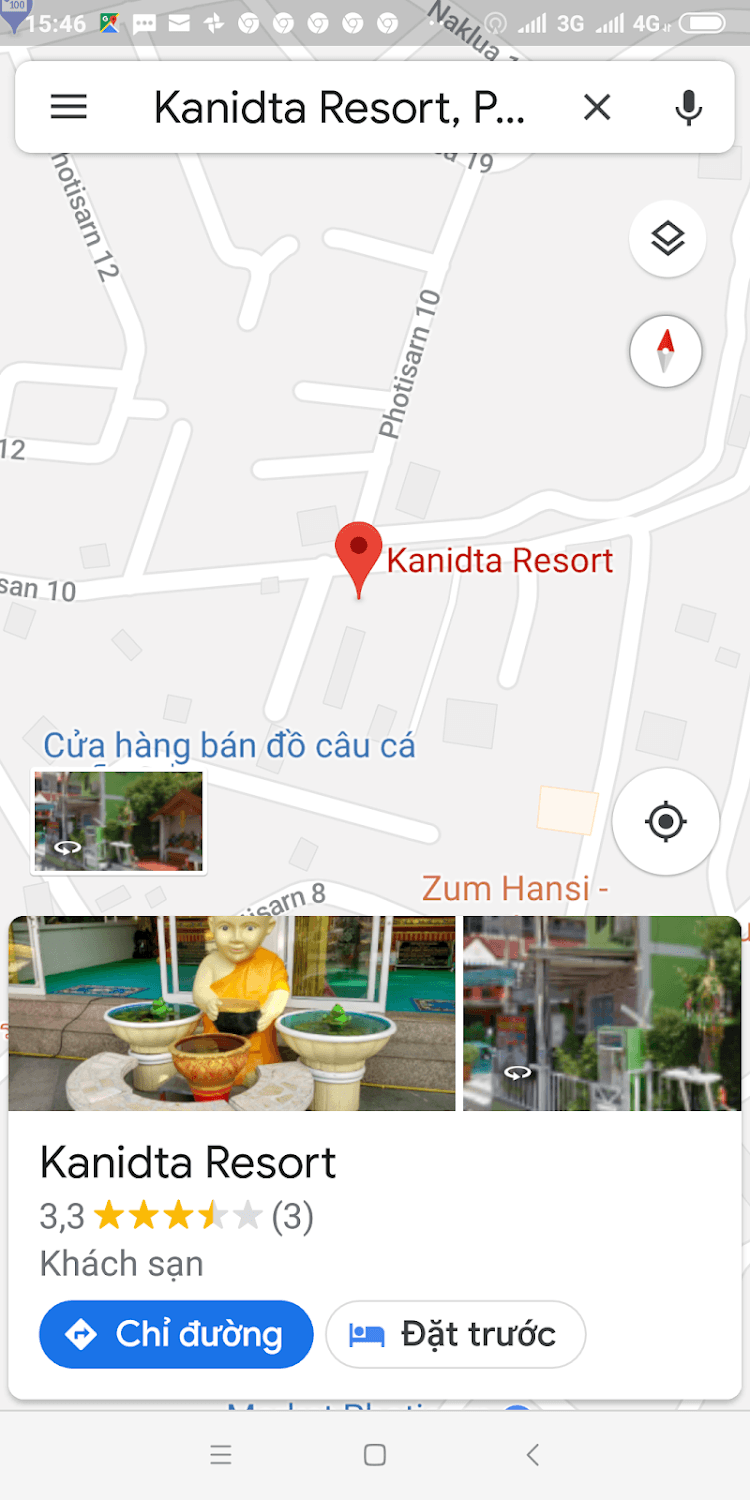View the monk statue photo of resort

pos(232,1013)
